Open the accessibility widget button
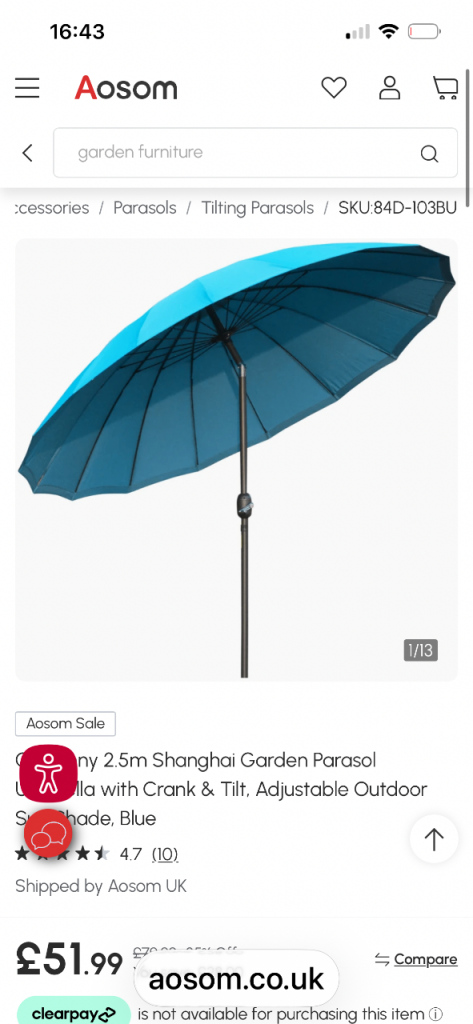This screenshot has height=1024, width=473. [x=48, y=773]
